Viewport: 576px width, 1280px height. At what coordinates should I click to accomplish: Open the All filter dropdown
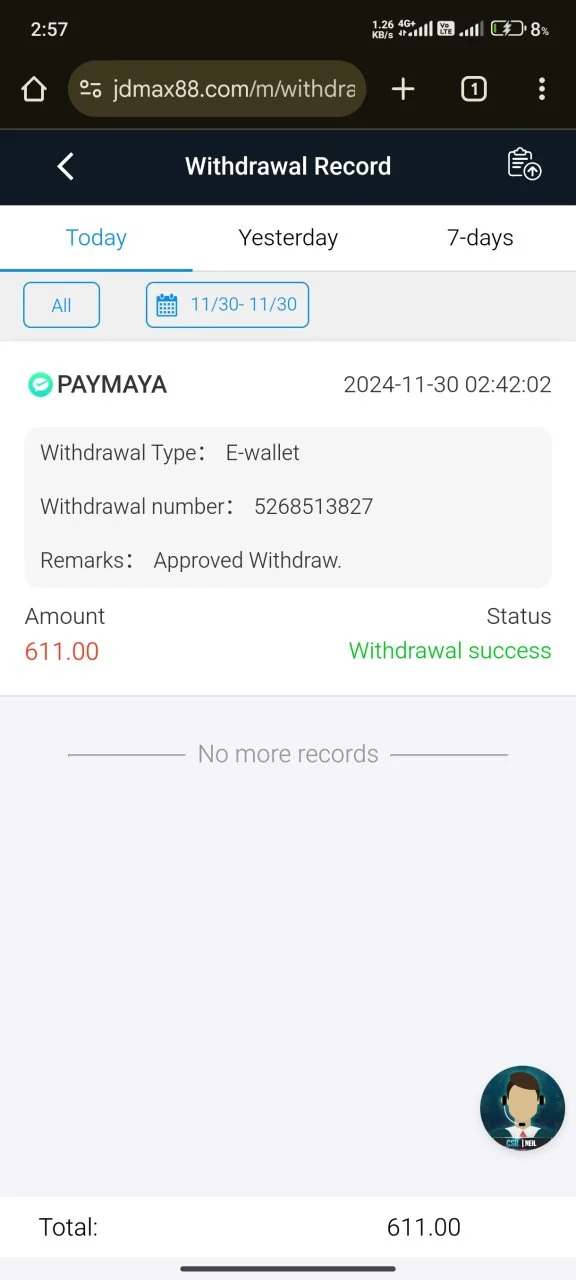(x=62, y=305)
